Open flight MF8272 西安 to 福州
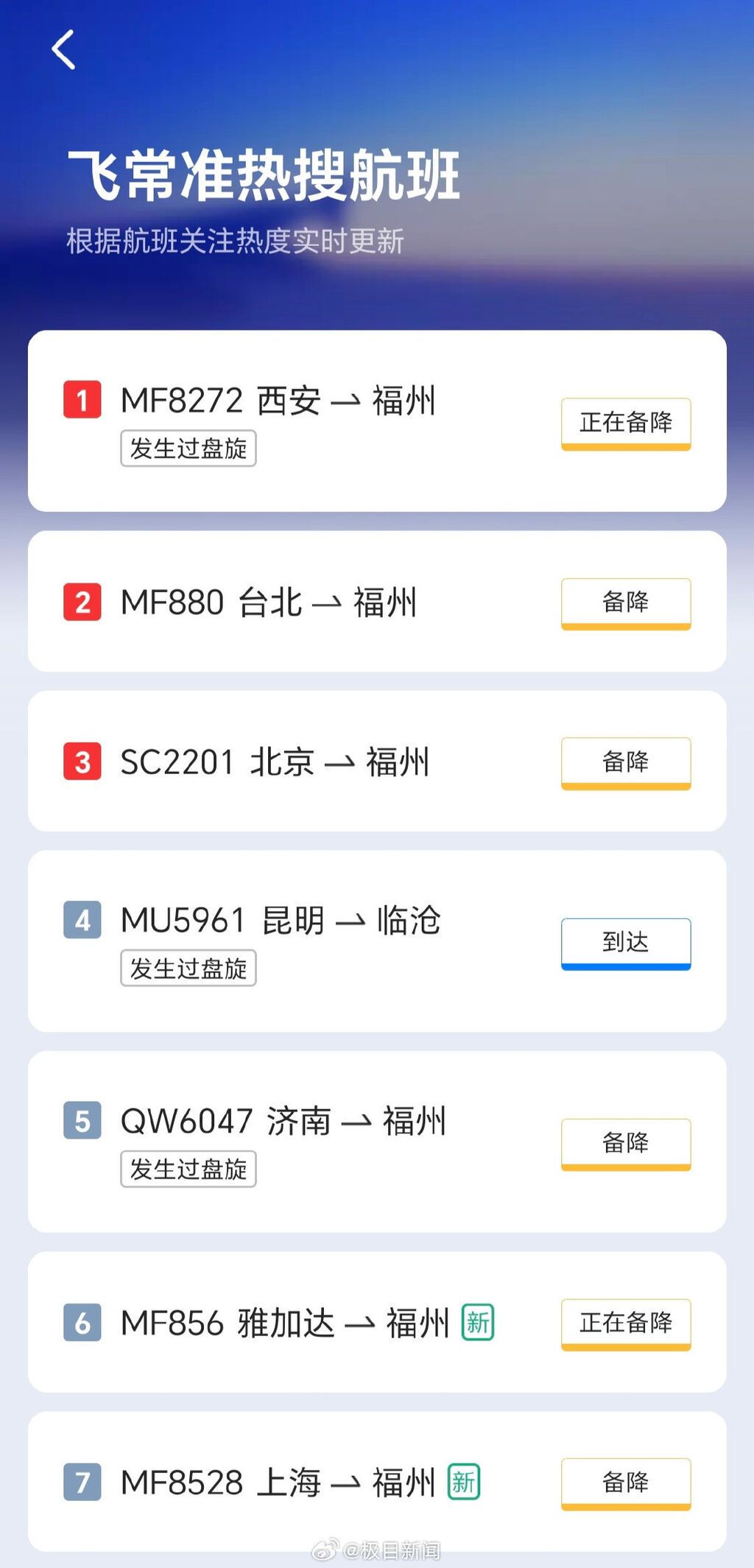The image size is (754, 1568). pos(377,421)
